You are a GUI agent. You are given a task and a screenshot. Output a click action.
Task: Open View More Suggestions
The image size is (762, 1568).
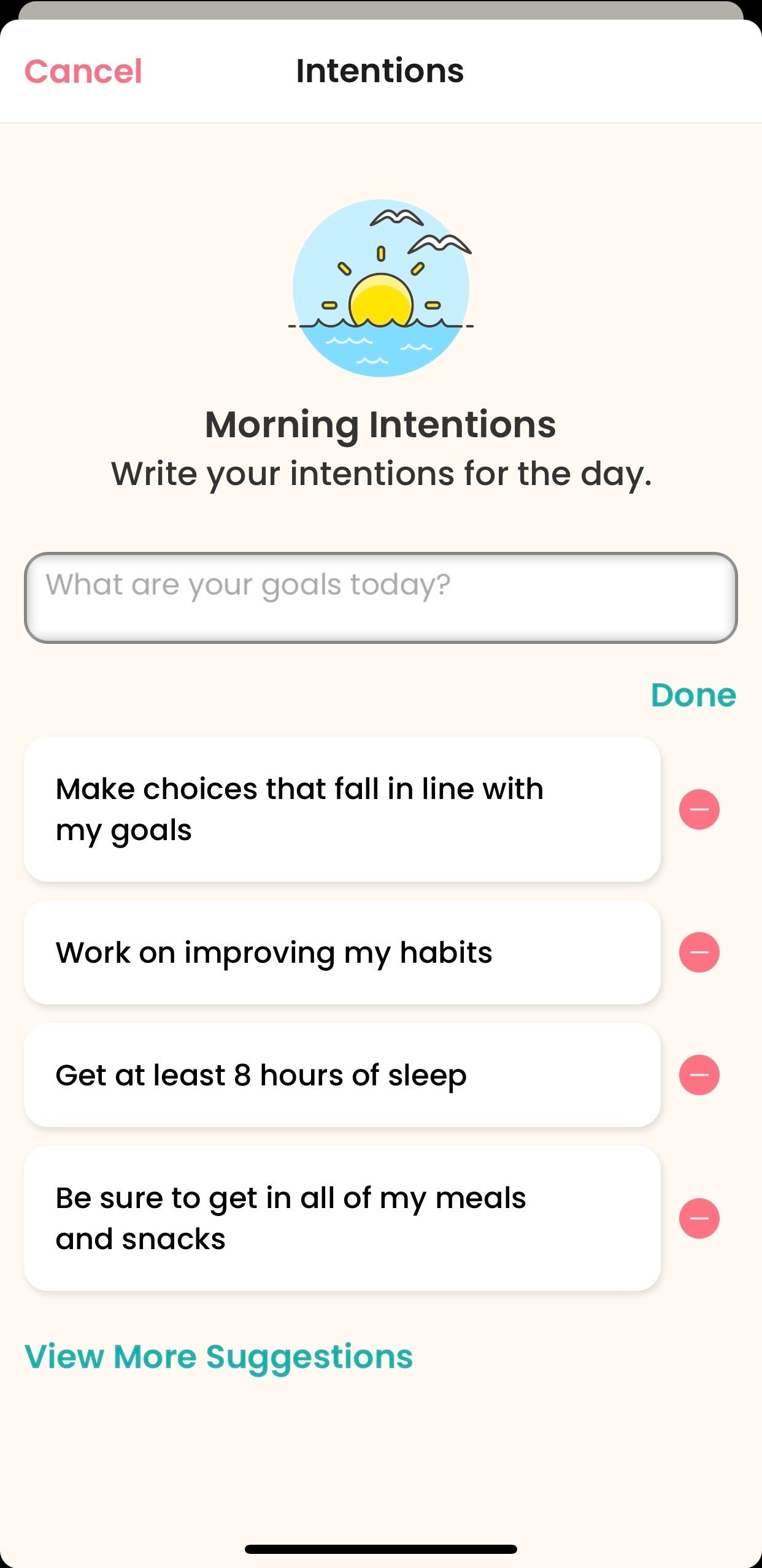tap(218, 1356)
